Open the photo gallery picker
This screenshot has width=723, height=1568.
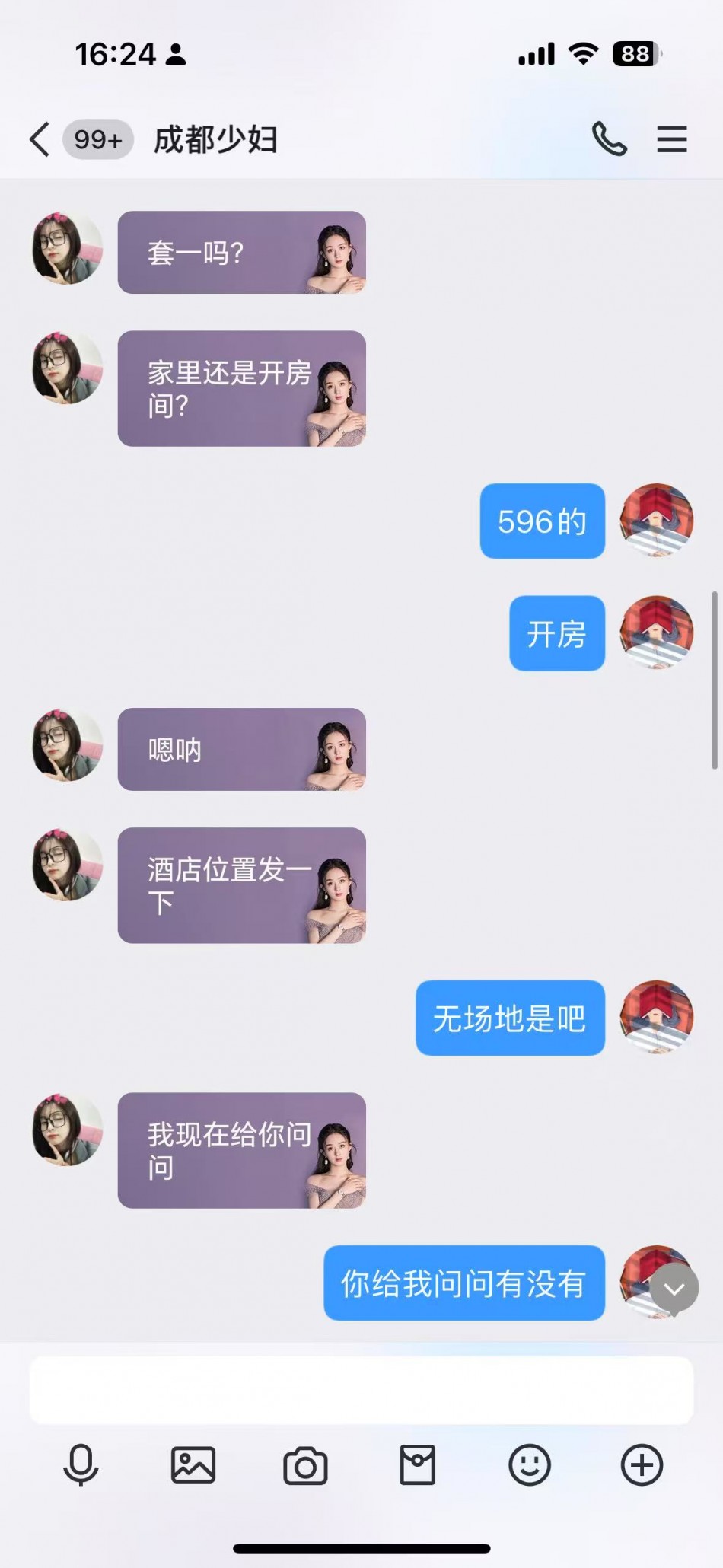tap(193, 1464)
